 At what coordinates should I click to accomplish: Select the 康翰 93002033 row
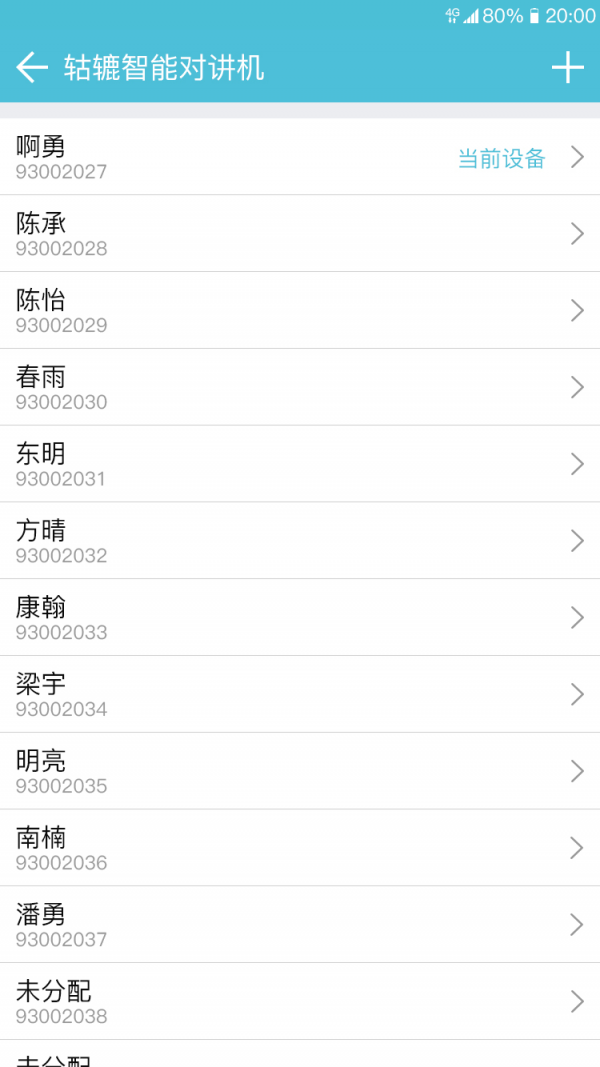click(x=300, y=618)
